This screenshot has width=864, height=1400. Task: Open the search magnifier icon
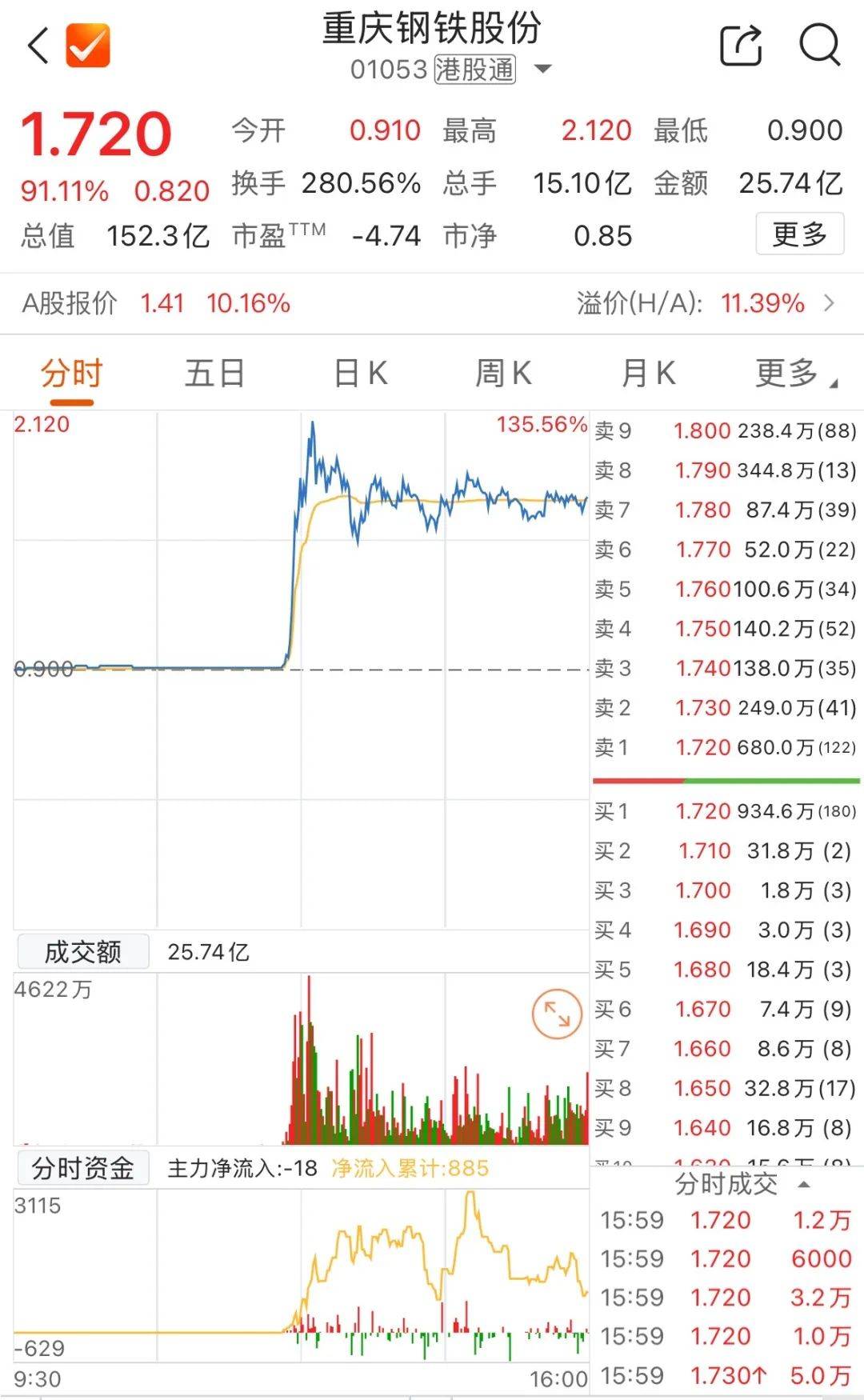click(x=820, y=45)
